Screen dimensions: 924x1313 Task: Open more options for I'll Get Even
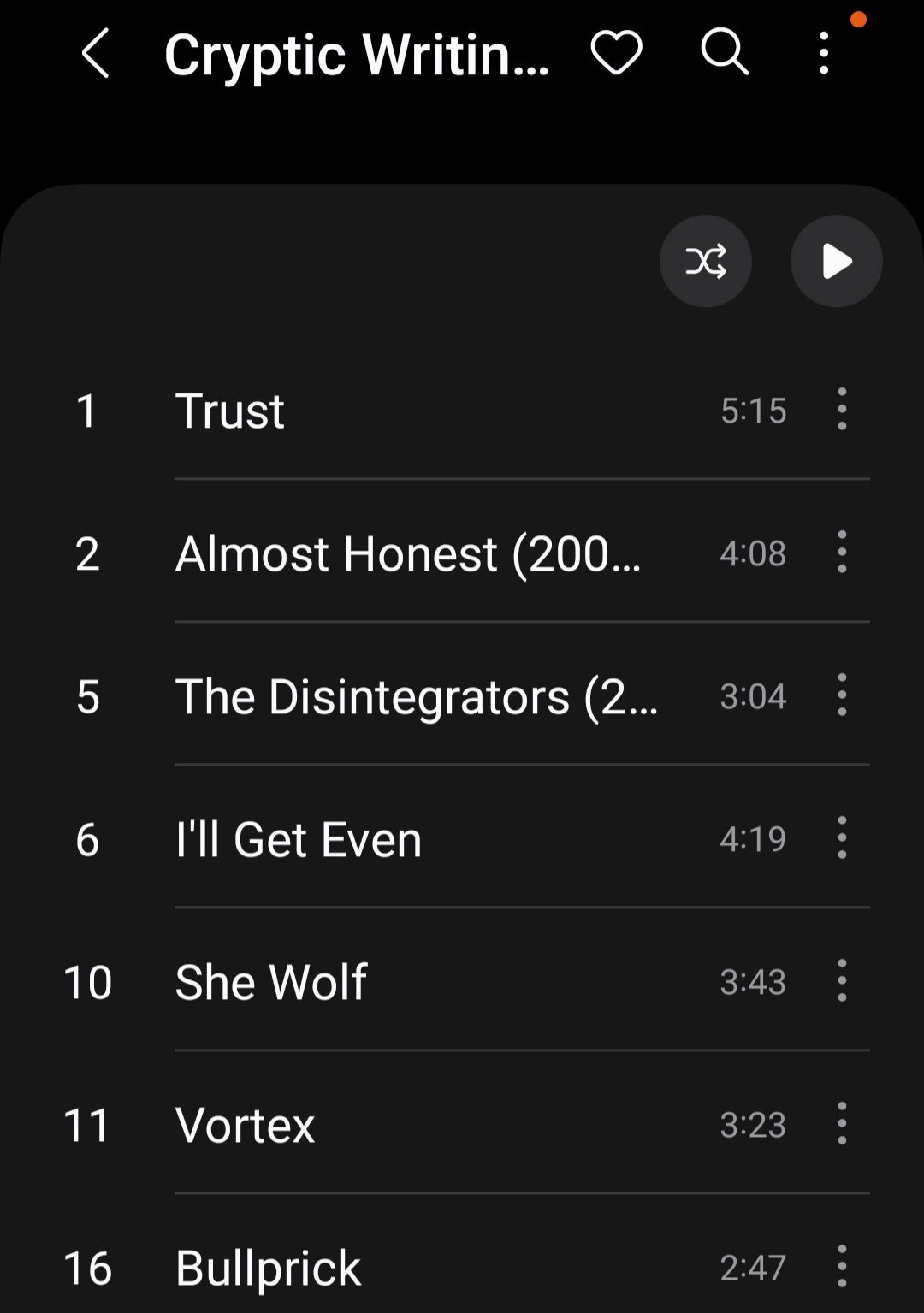[x=842, y=837]
